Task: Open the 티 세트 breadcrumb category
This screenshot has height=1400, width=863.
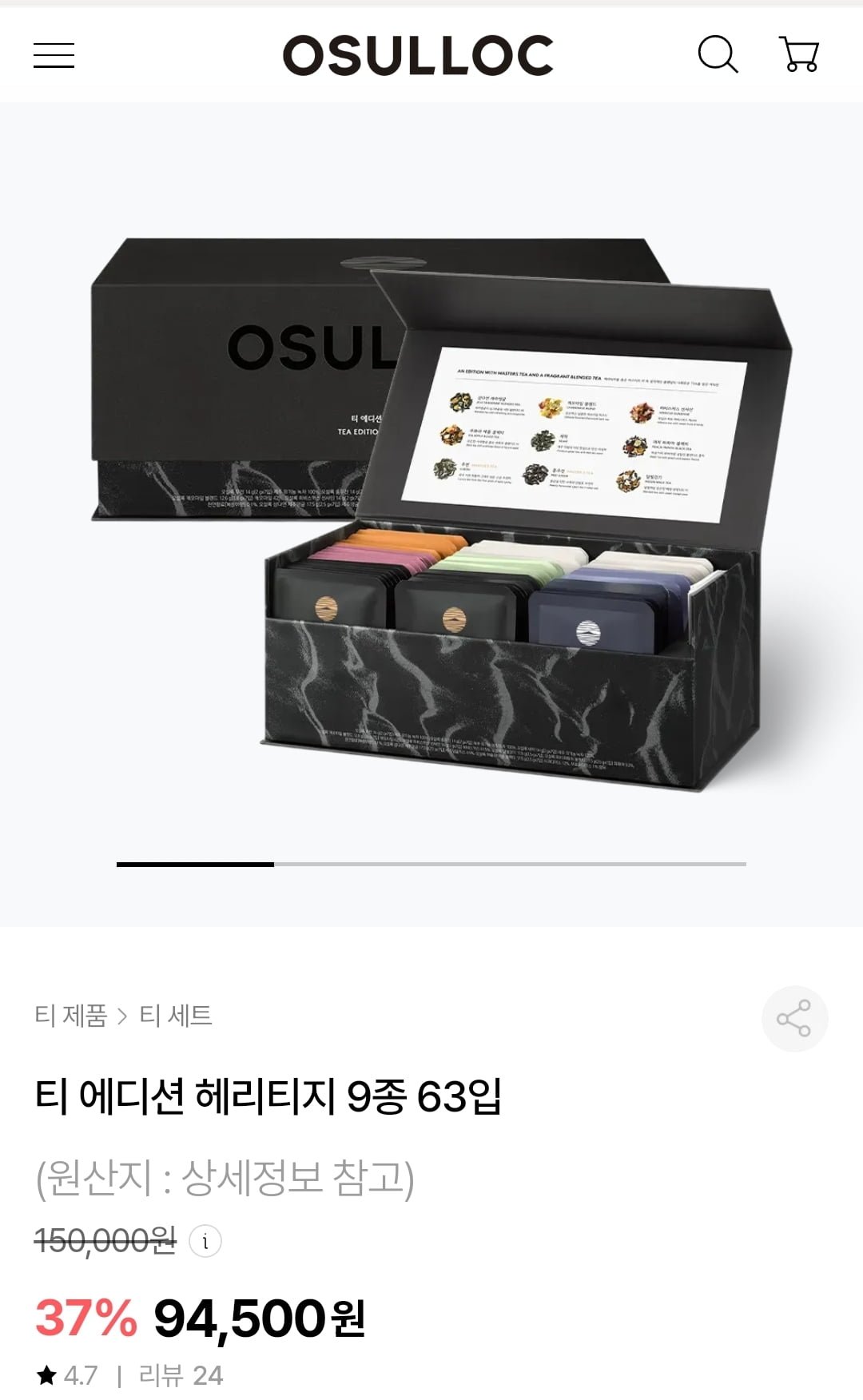Action: tap(176, 1016)
